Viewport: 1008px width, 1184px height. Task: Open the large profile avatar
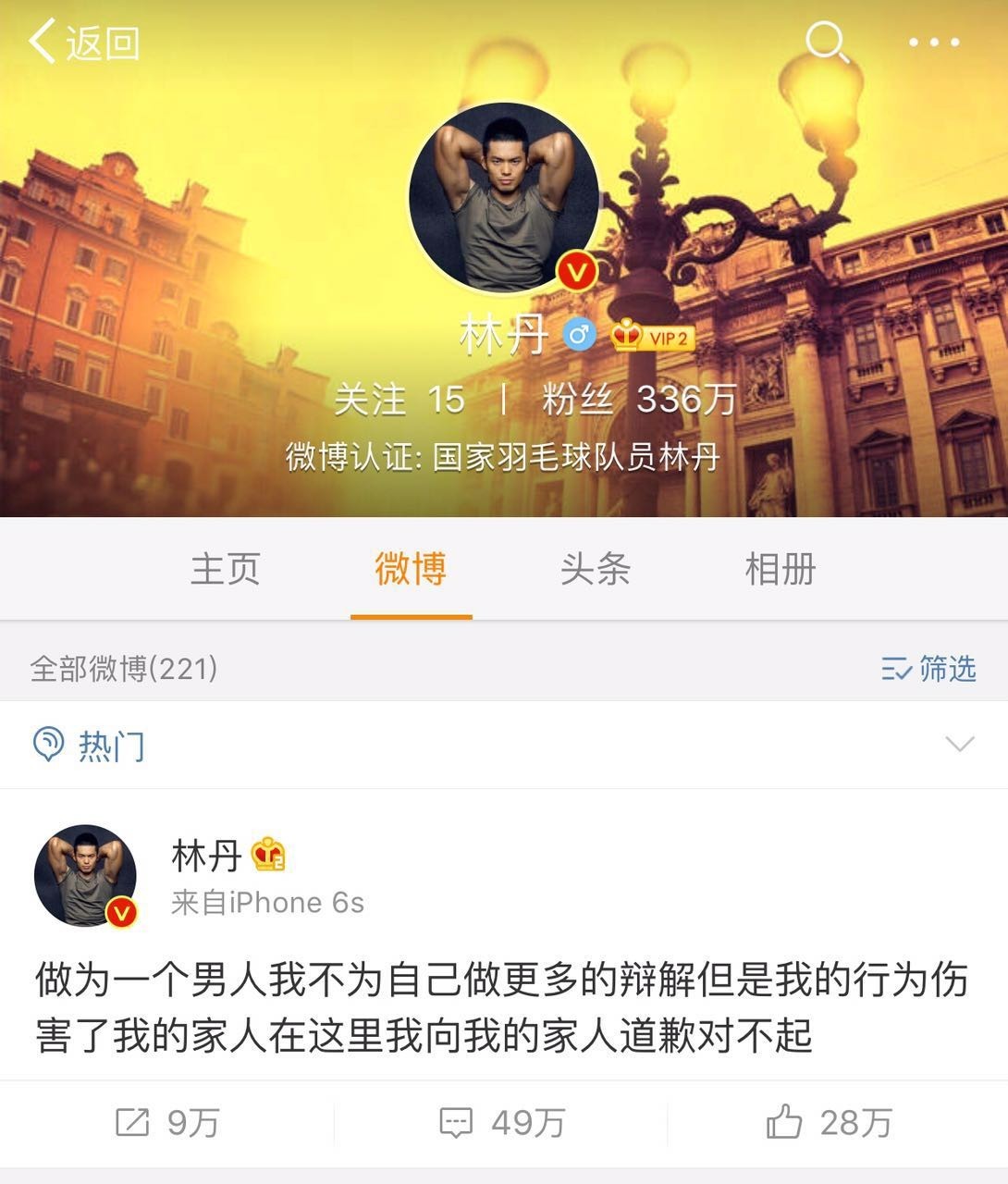(504, 196)
